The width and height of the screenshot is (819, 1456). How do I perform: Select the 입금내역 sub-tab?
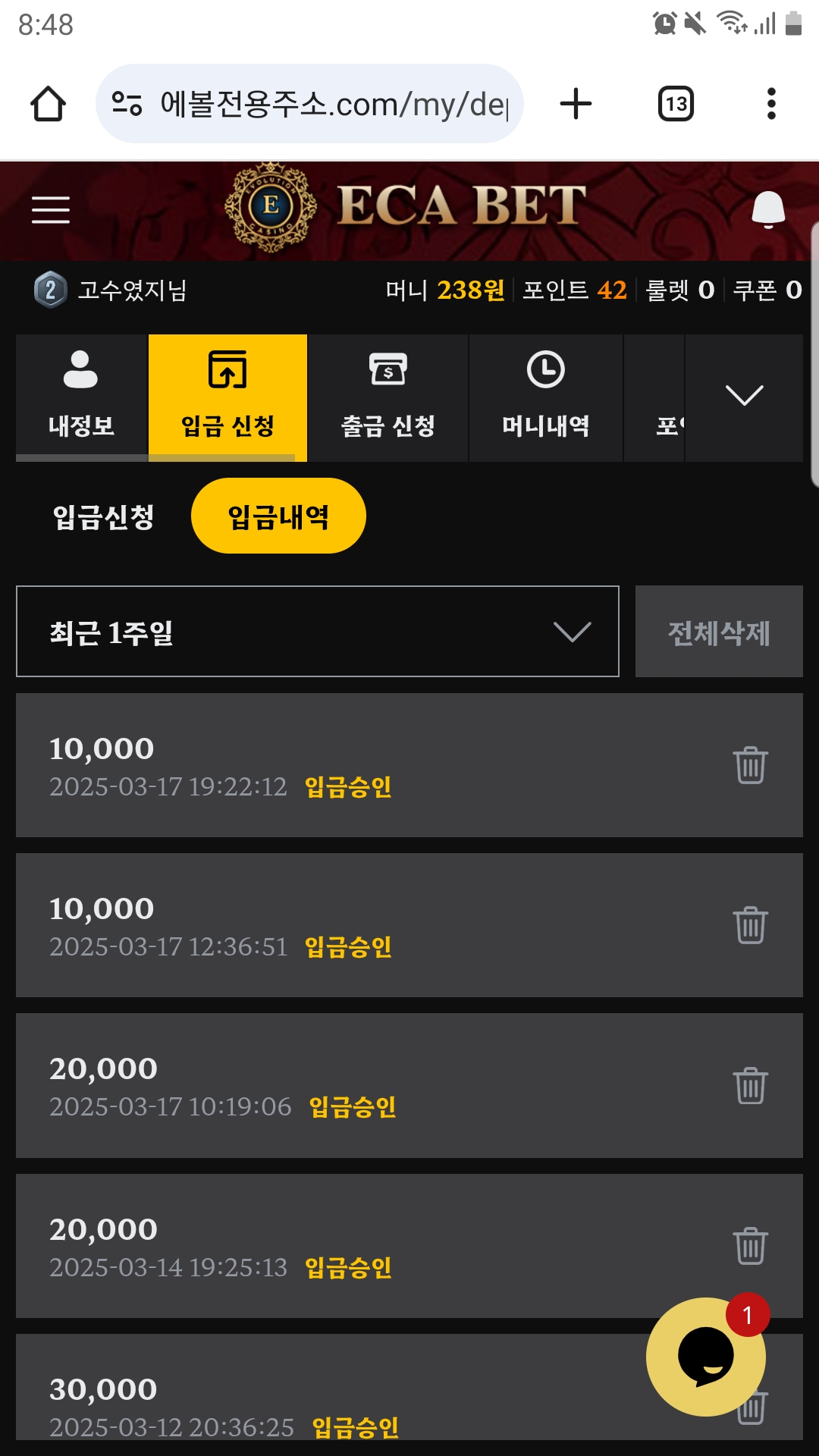[x=278, y=516]
